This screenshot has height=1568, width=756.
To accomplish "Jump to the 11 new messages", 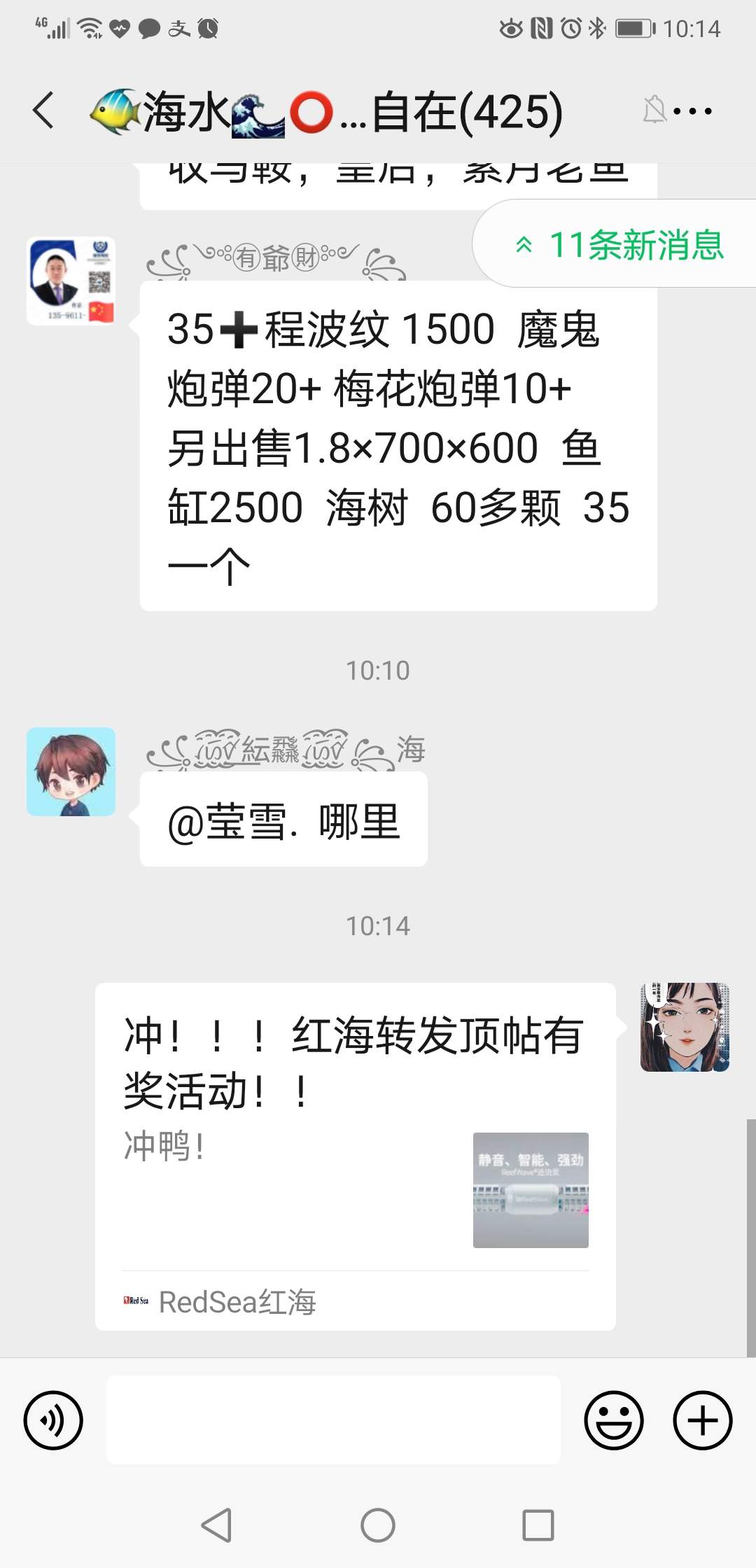I will [x=619, y=244].
